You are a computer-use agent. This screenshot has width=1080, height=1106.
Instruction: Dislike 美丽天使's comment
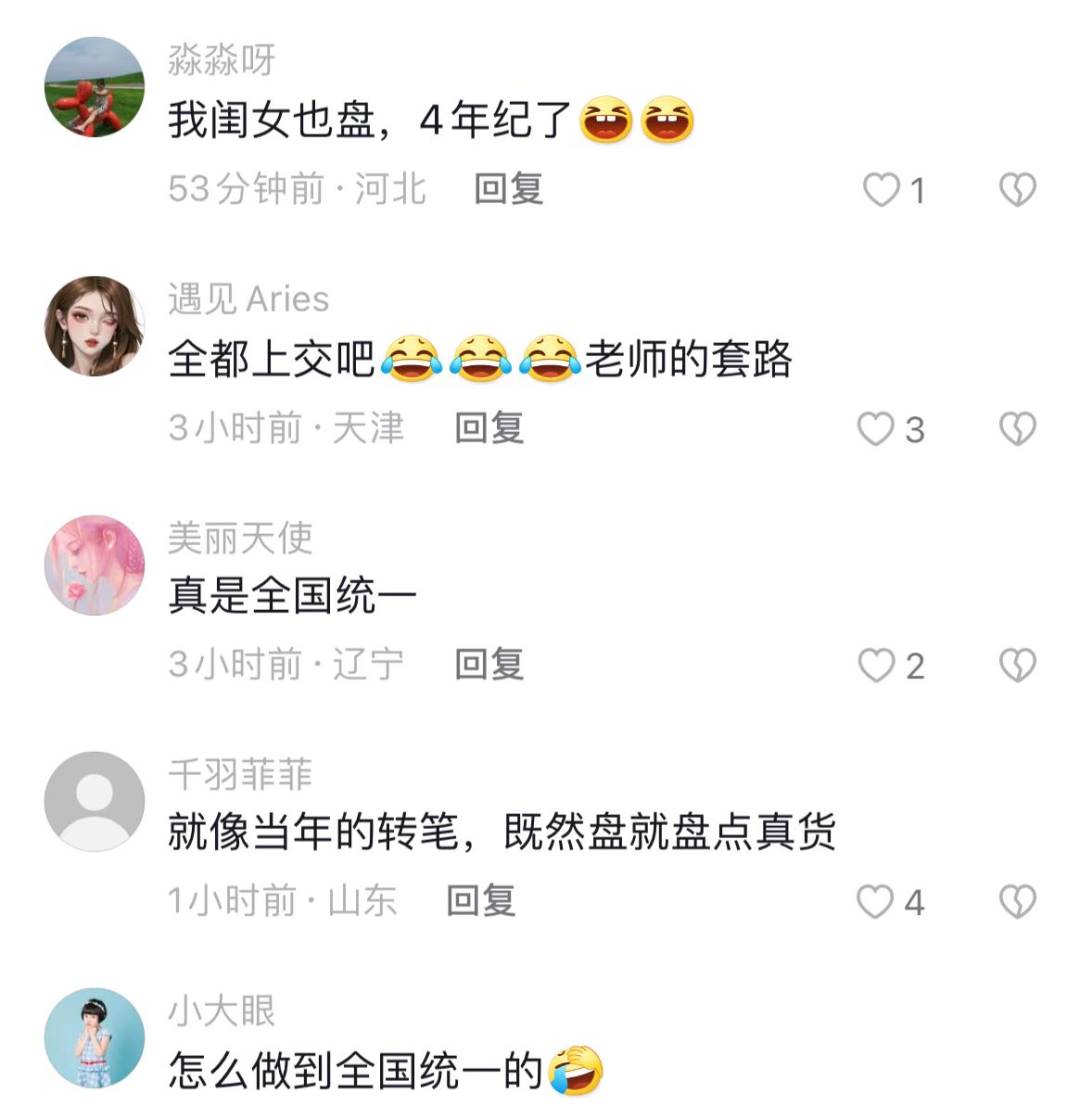point(1017,666)
